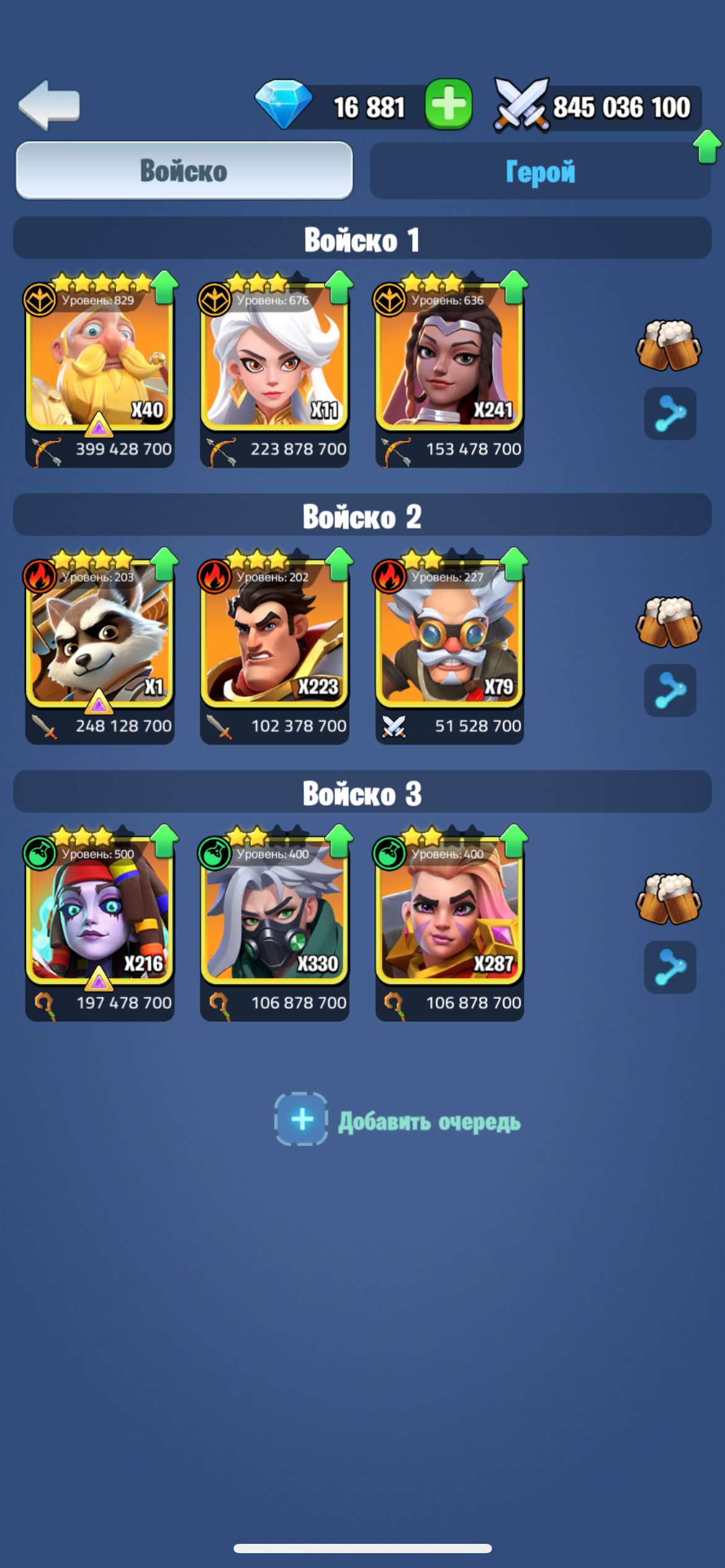This screenshot has width=725, height=1568.
Task: Switch to the Герой tab
Action: (x=540, y=172)
